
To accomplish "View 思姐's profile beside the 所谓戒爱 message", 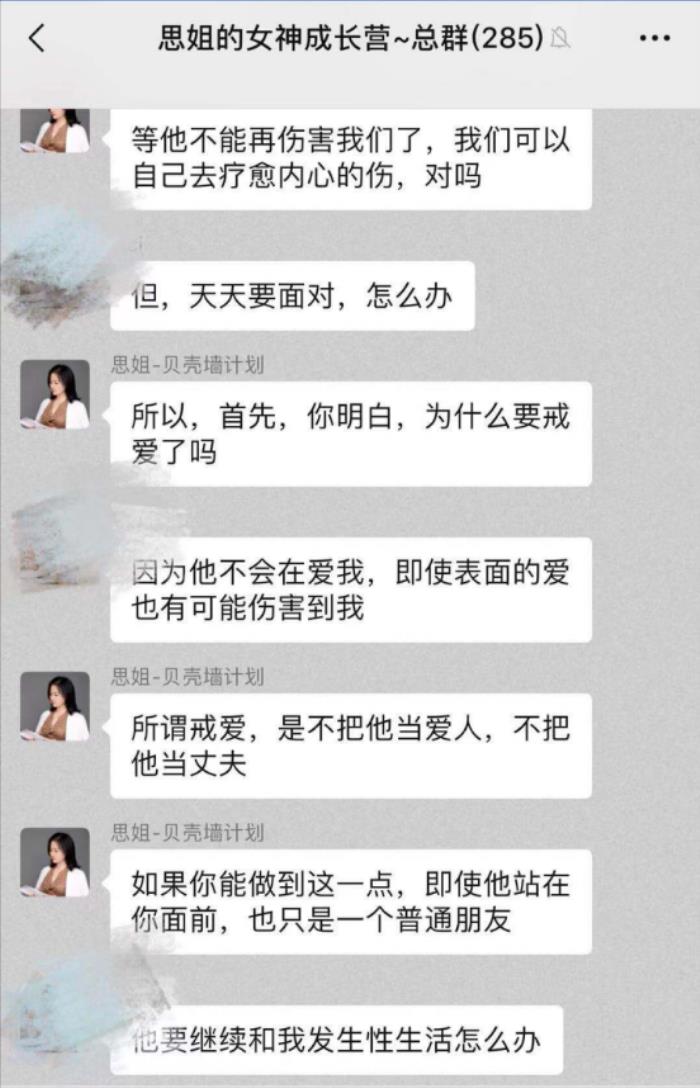I will tap(55, 707).
